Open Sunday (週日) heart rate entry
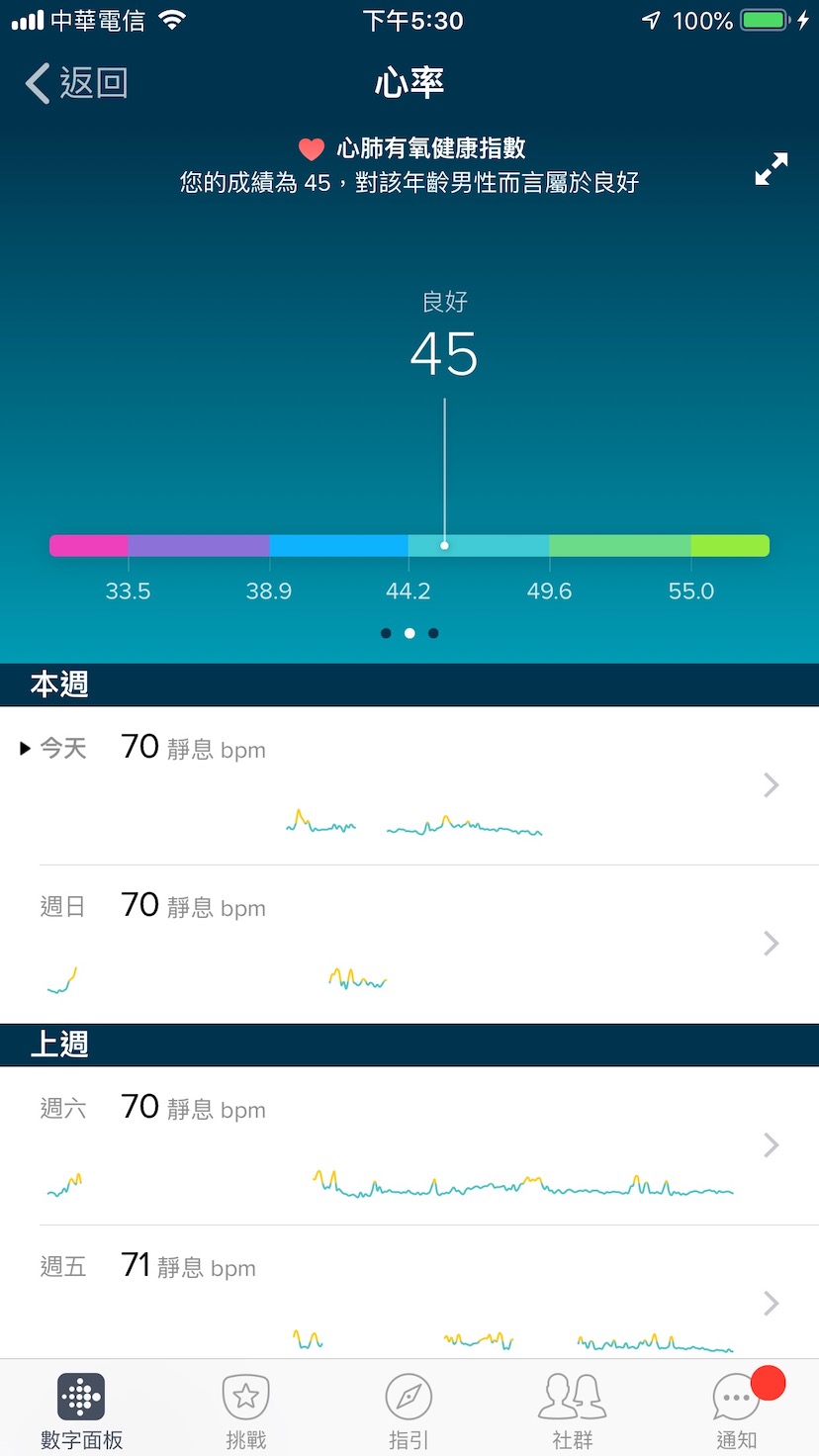The image size is (819, 1456). 409,945
